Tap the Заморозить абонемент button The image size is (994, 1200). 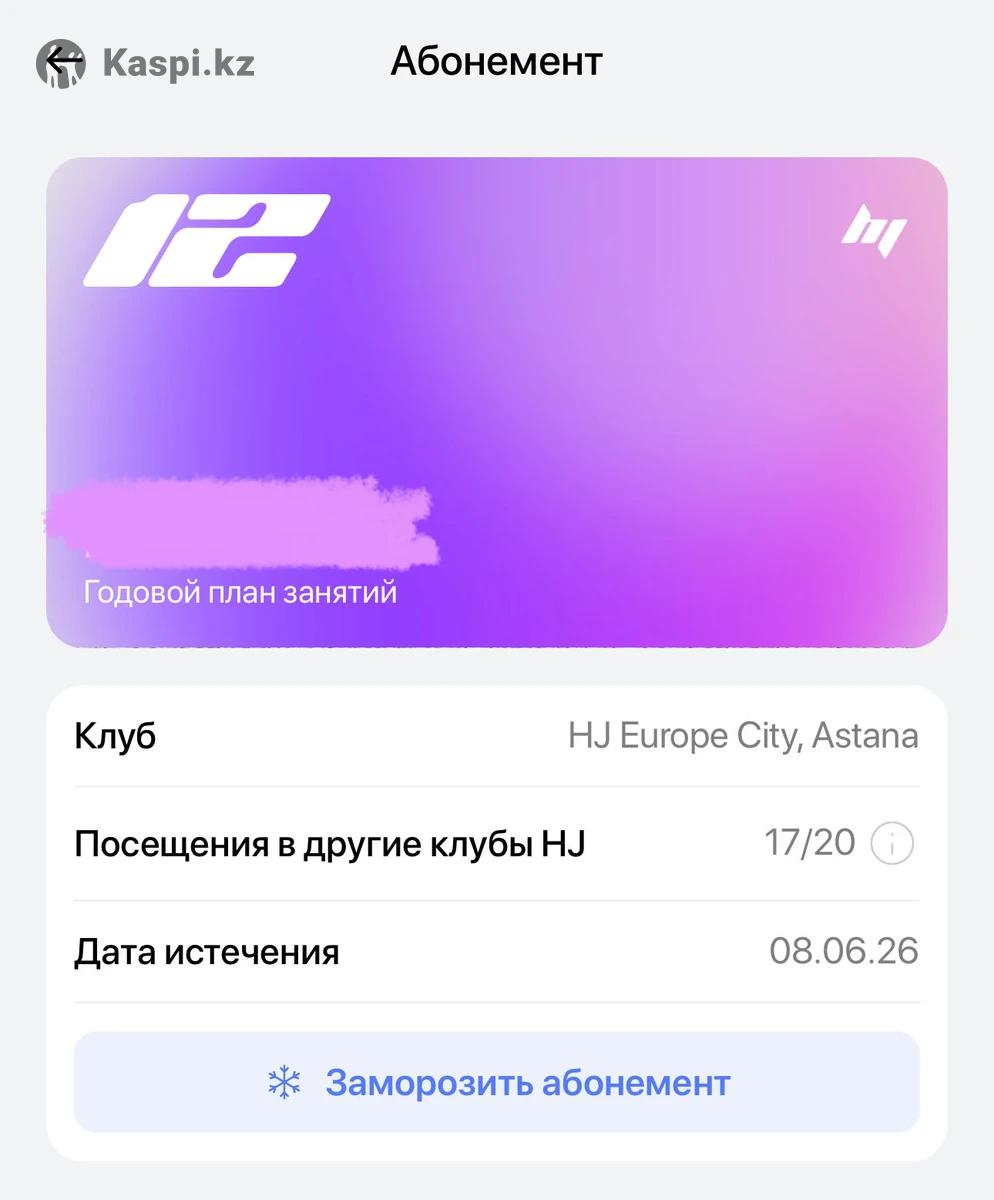[497, 1083]
